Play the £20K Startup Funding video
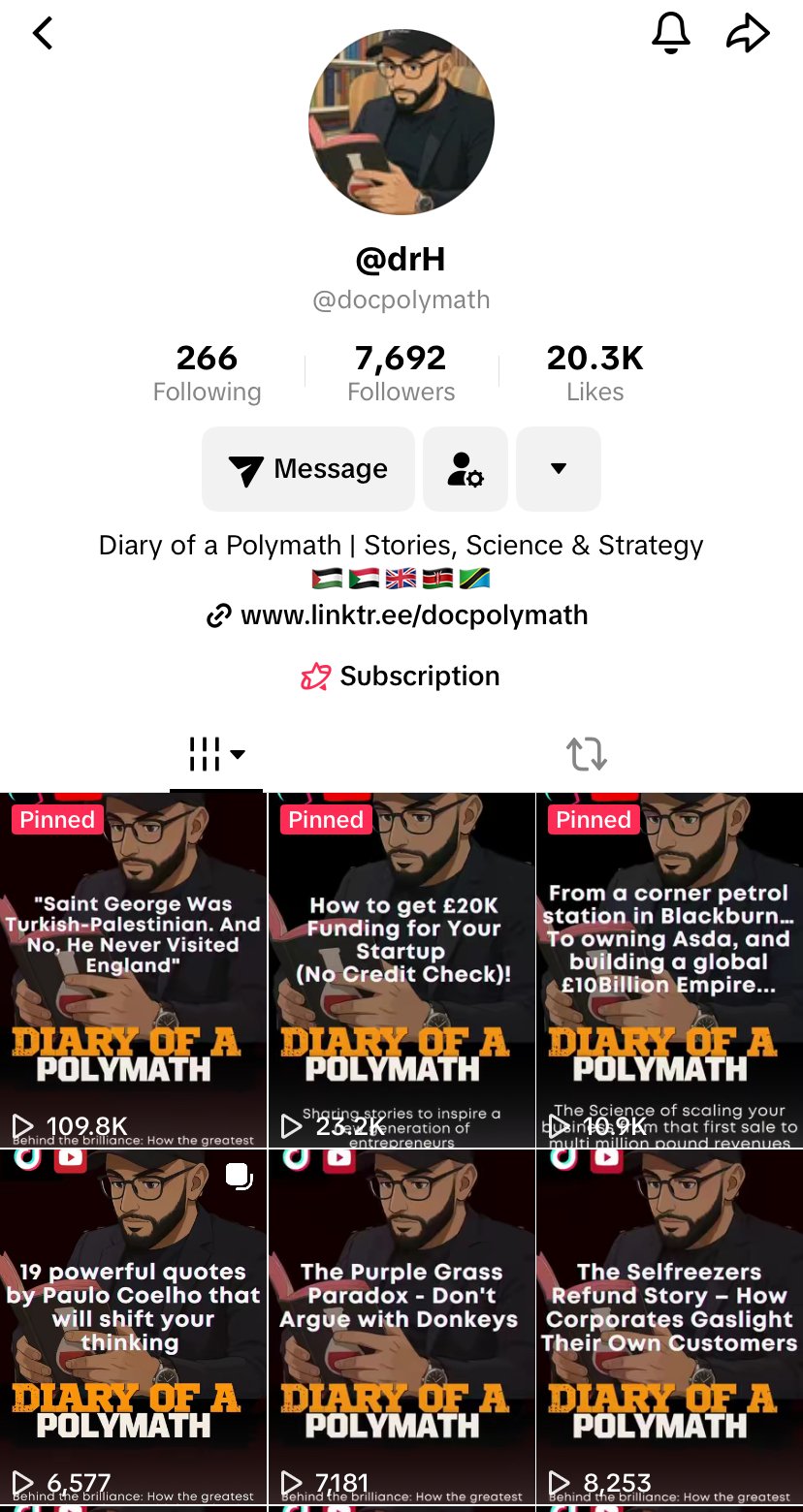803x1512 pixels. pyautogui.click(x=401, y=969)
